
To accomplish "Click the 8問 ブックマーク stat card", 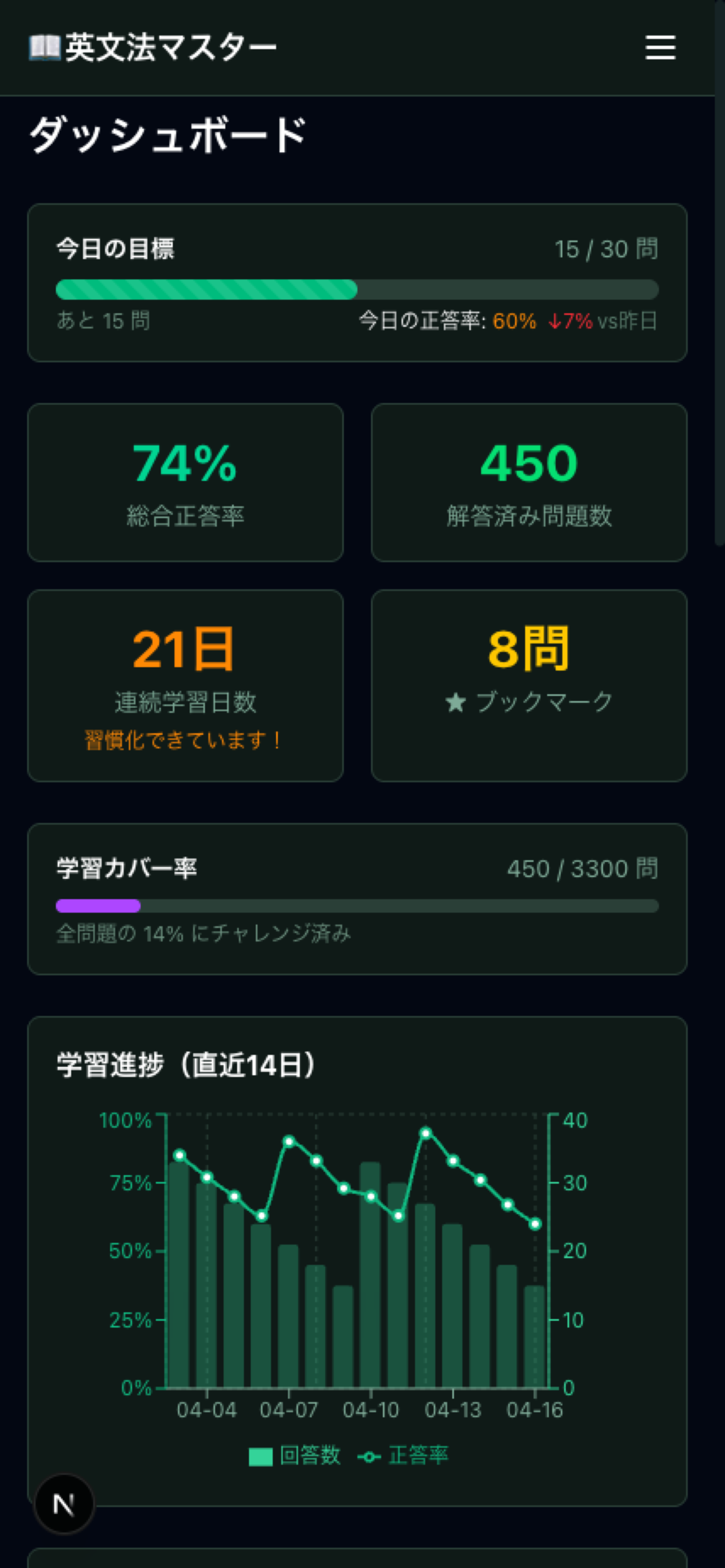I will point(529,684).
